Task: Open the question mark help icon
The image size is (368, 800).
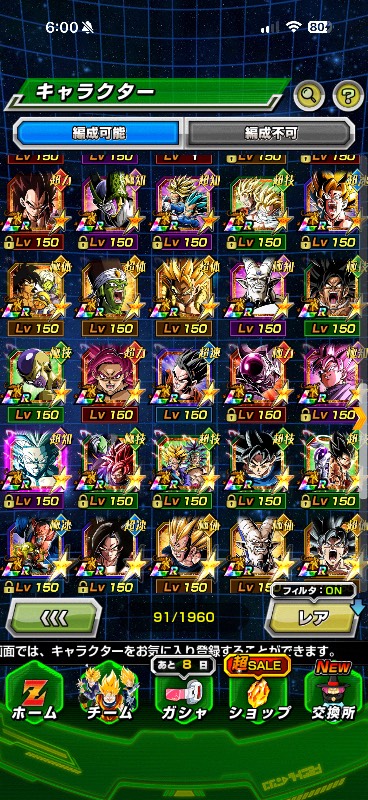Action: pyautogui.click(x=348, y=94)
